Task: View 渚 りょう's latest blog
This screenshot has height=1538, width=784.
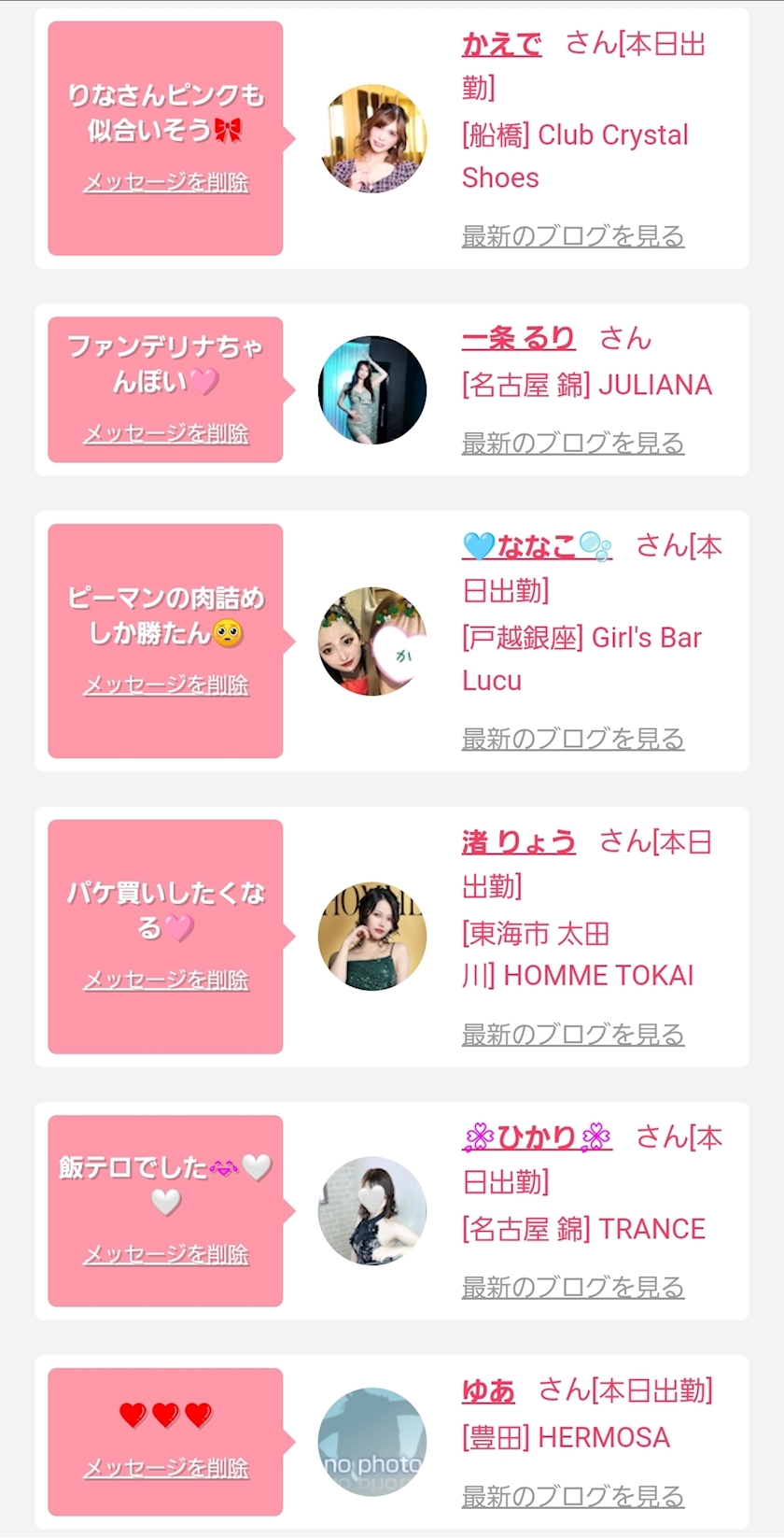Action: [573, 1035]
